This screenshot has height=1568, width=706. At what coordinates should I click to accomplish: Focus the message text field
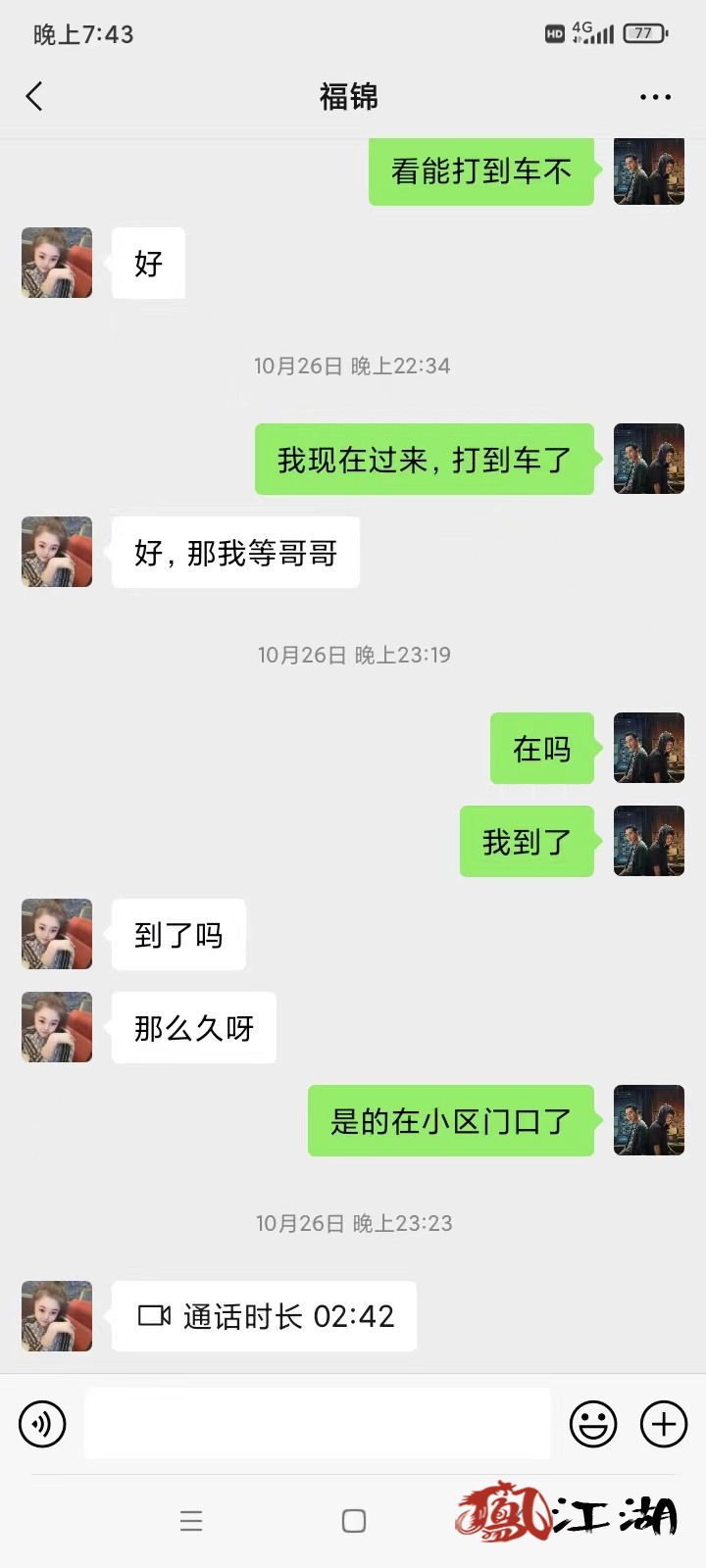[317, 1424]
